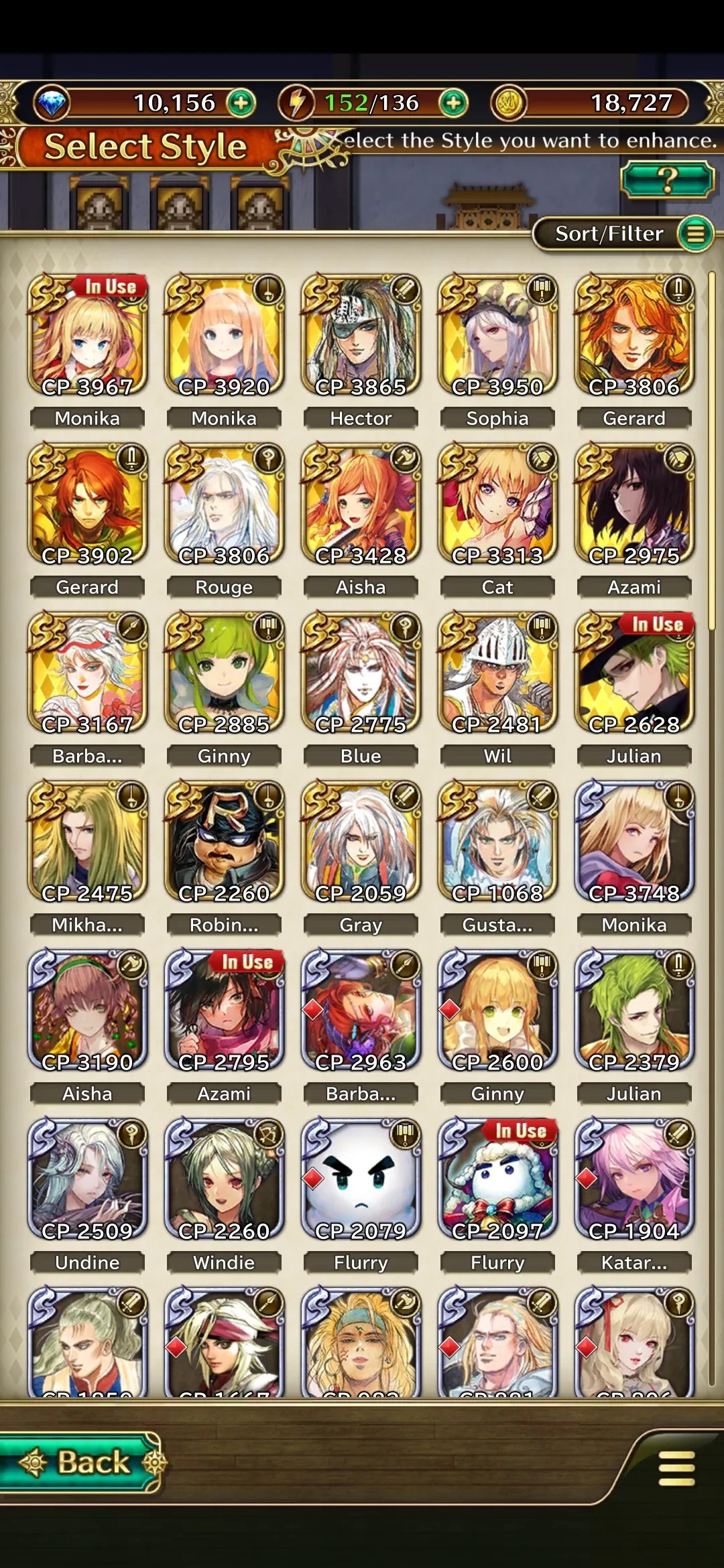Select Rouge style CP 3806
Viewport: 724px width, 1568px height.
[224, 505]
